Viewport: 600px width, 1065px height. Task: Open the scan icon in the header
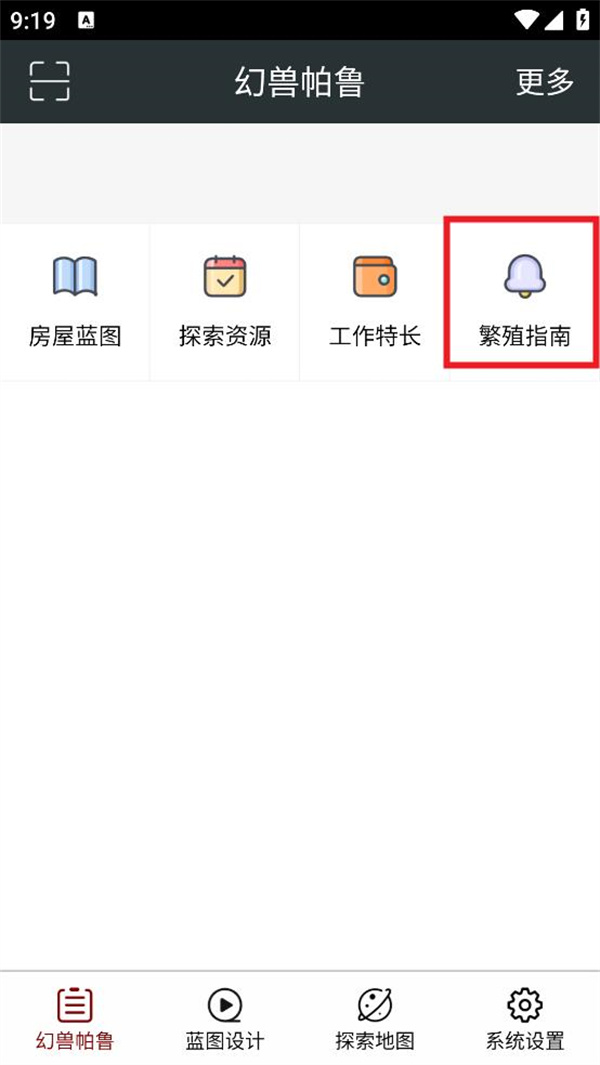click(x=49, y=81)
